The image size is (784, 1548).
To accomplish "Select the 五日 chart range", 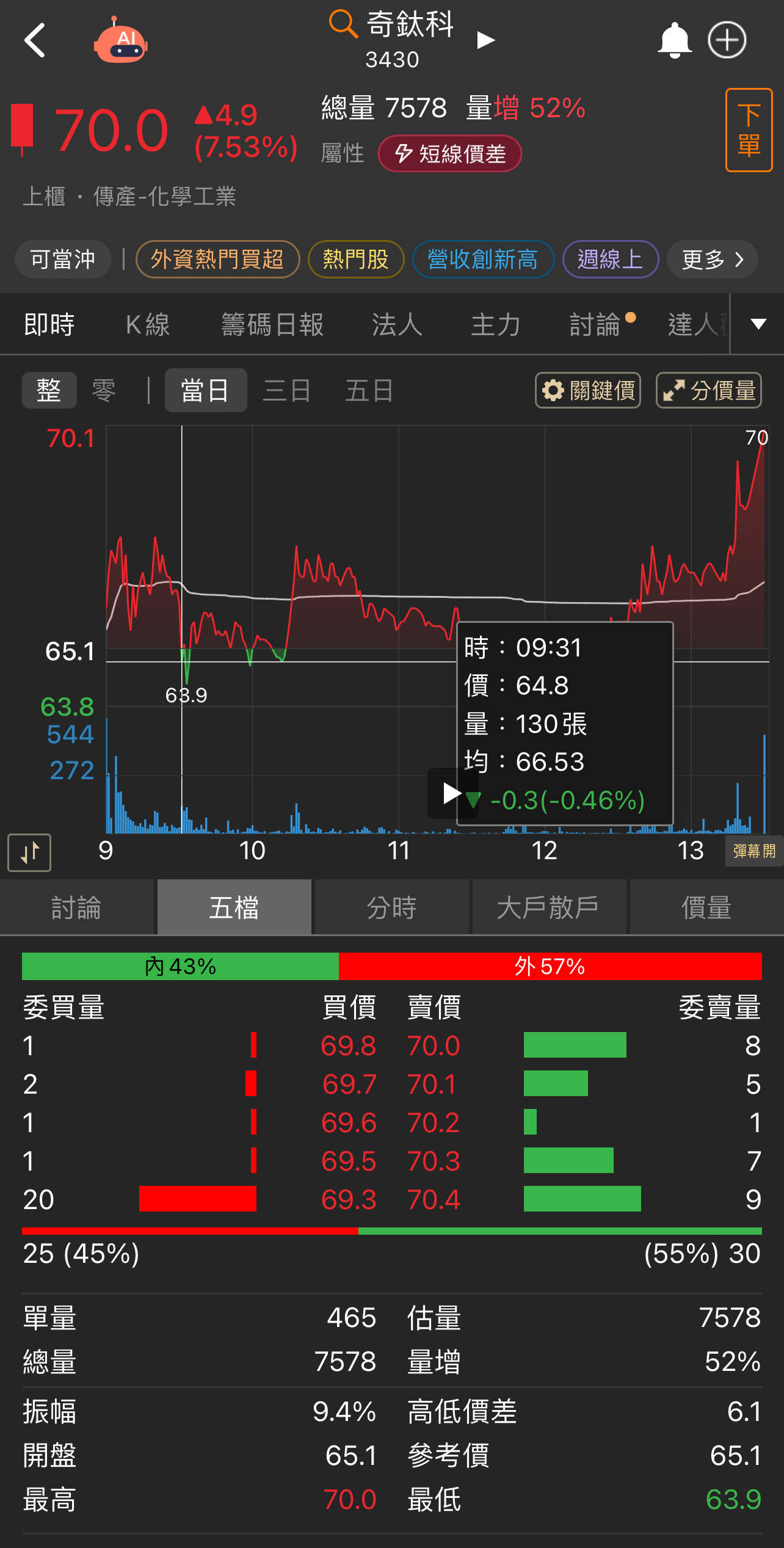I will click(x=369, y=390).
